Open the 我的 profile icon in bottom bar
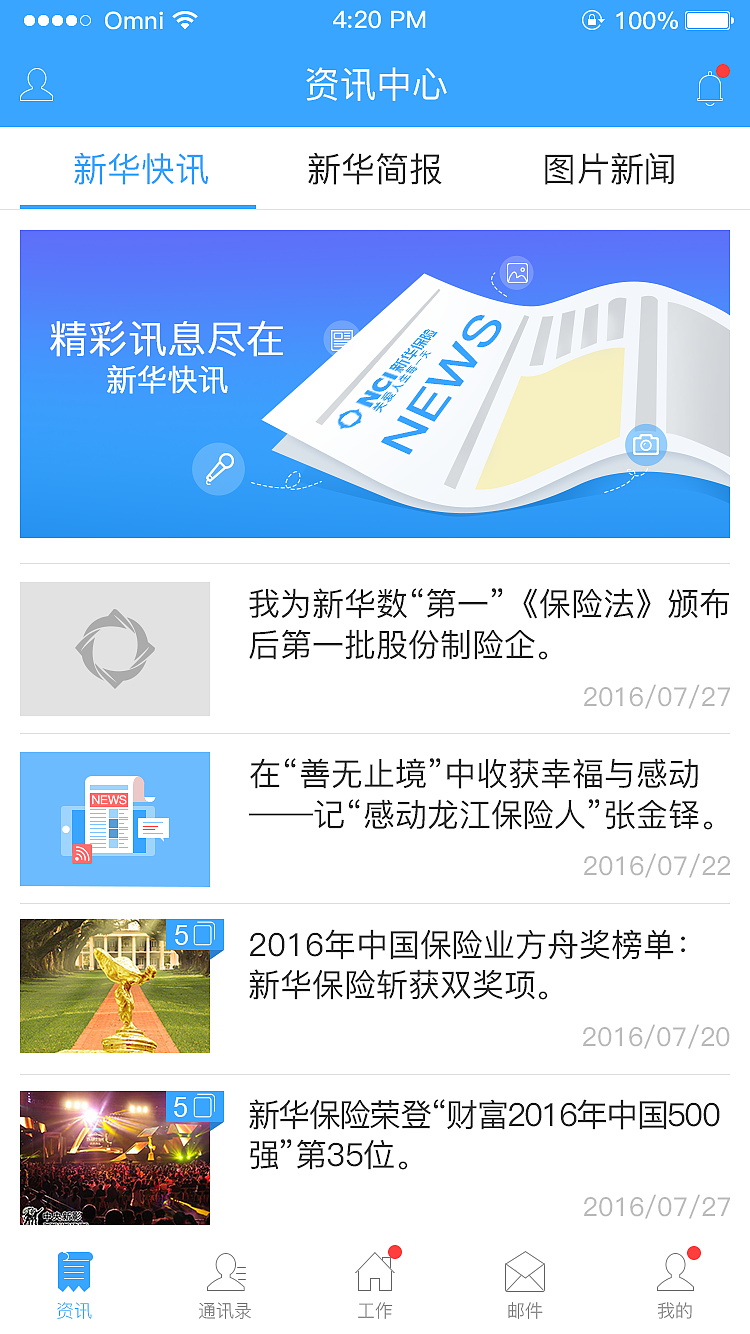Viewport: 750px width, 1334px height. point(674,1271)
